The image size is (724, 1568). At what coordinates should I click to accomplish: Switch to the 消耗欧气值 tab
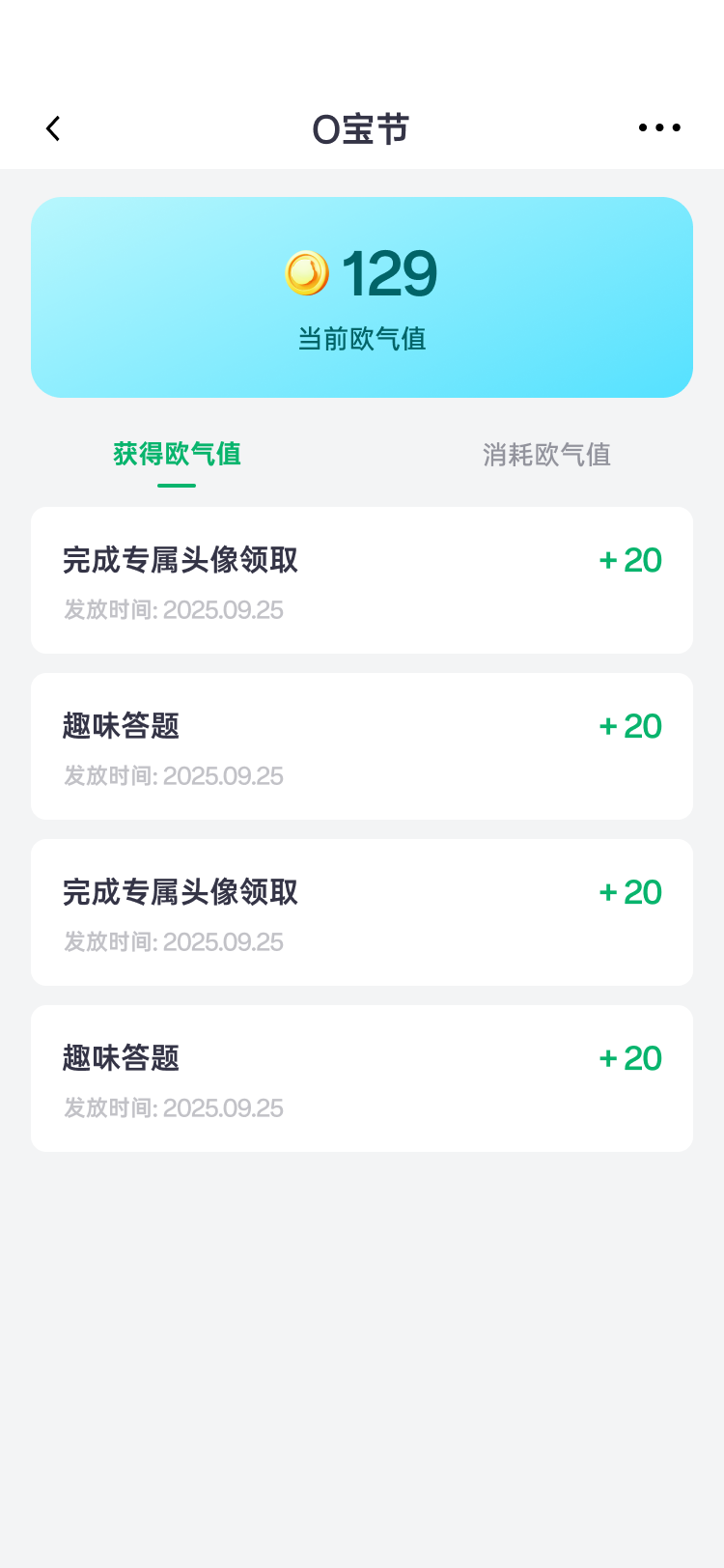point(546,455)
